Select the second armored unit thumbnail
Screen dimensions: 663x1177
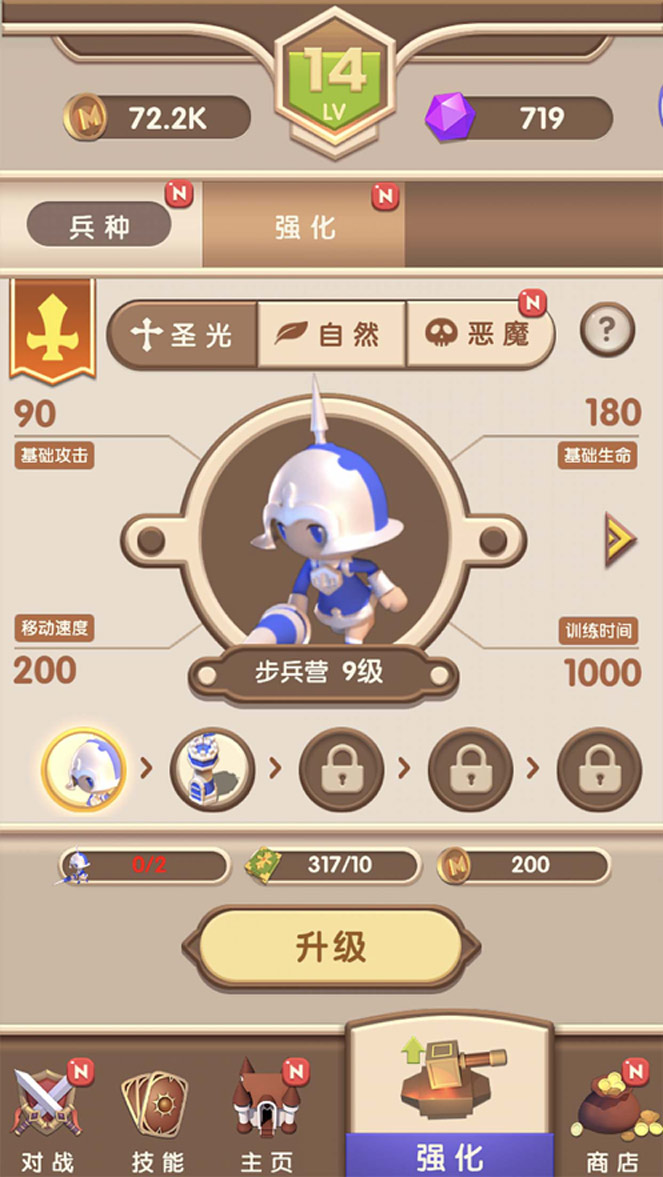[212, 769]
